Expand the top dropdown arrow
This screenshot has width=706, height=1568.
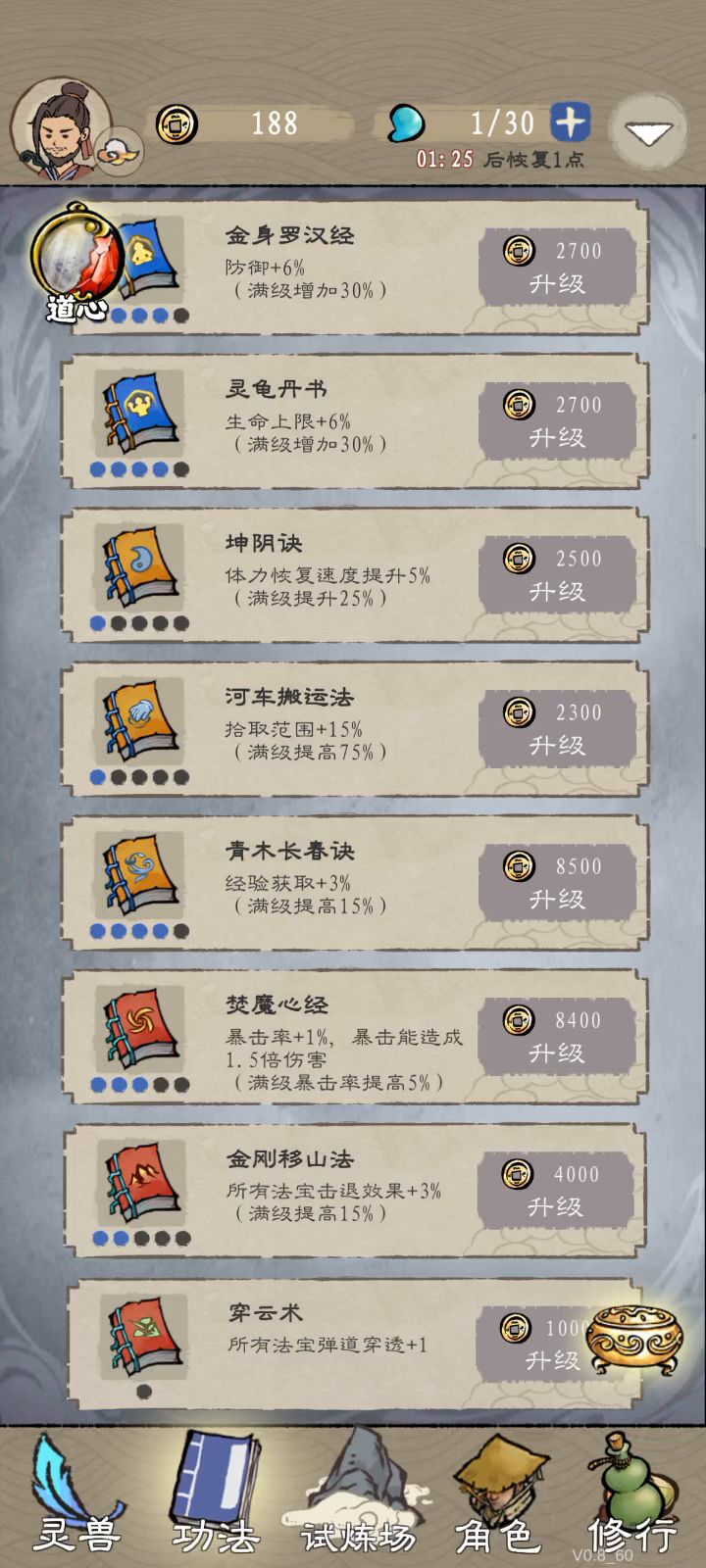click(x=648, y=132)
